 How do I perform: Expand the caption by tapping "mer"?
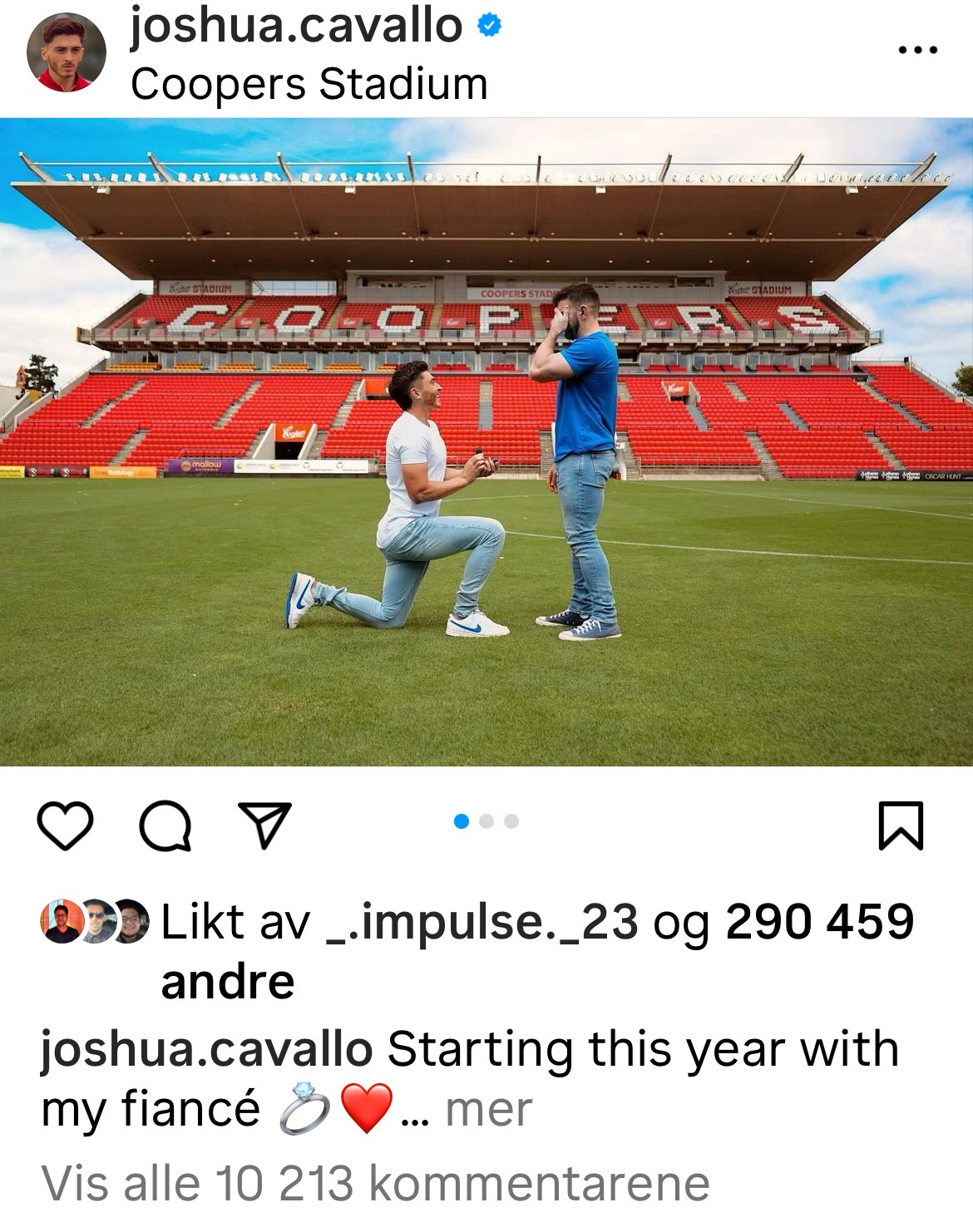pyautogui.click(x=488, y=1110)
